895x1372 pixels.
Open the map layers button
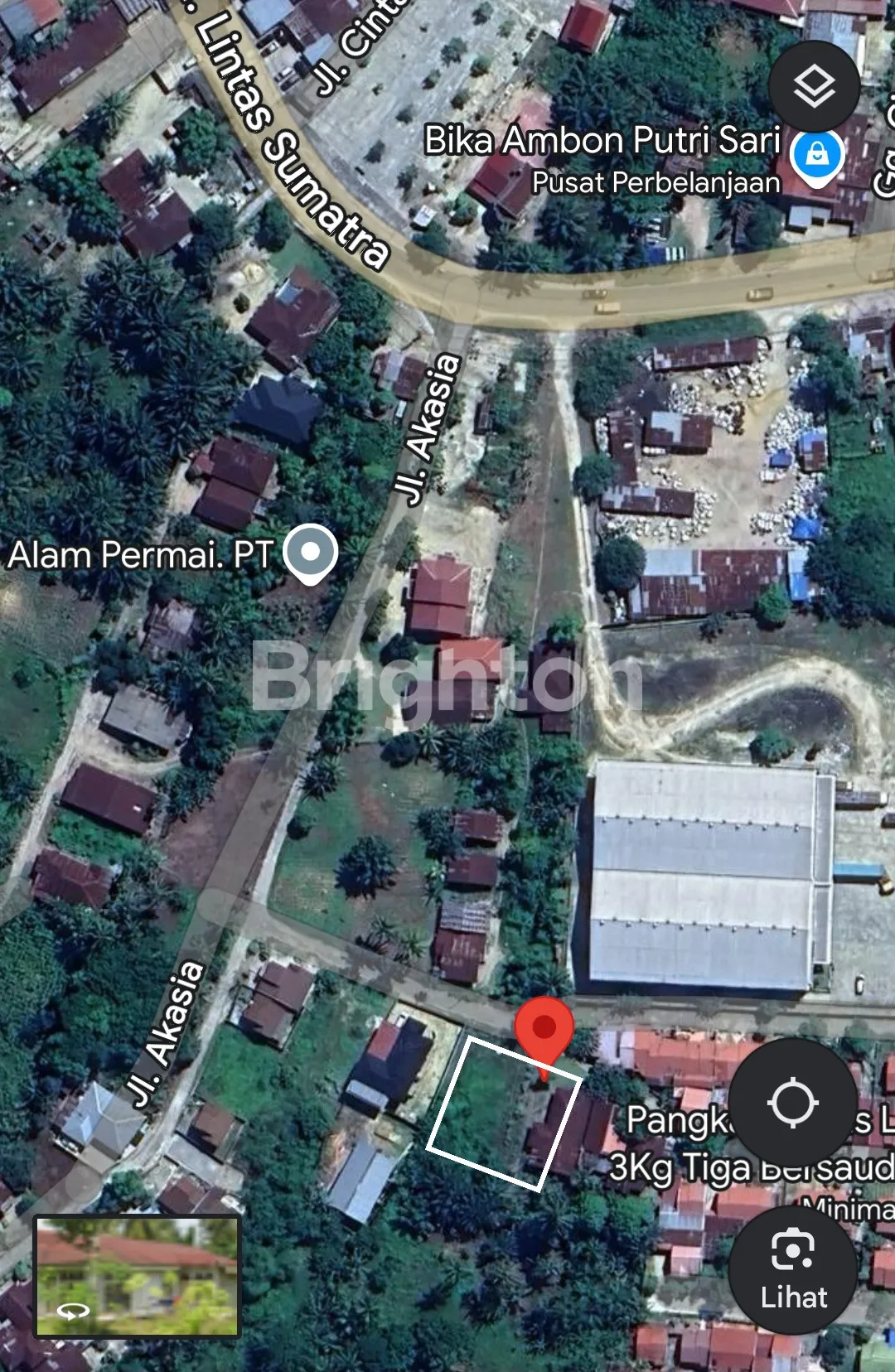pos(814,86)
